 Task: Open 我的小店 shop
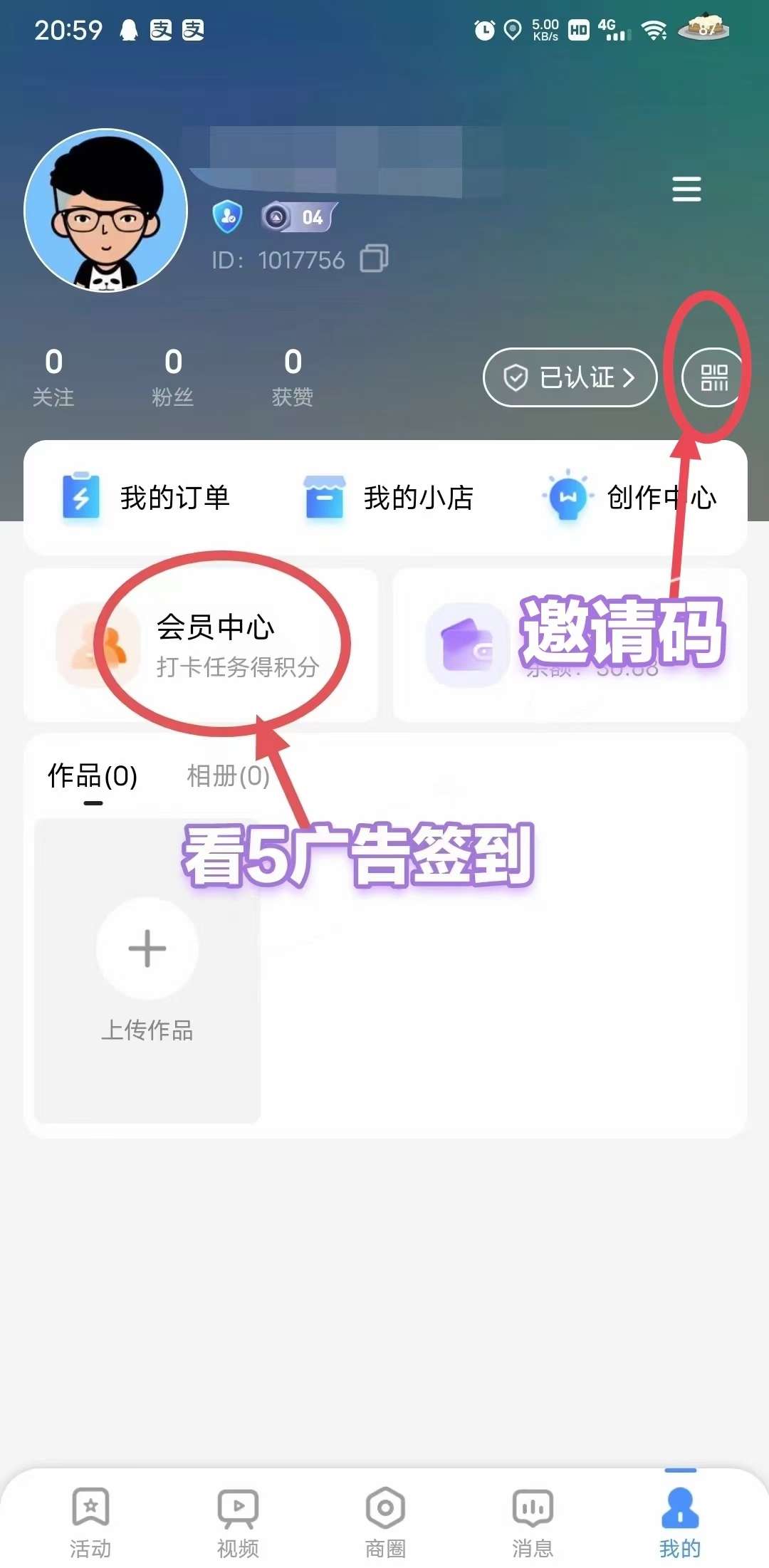coord(389,497)
